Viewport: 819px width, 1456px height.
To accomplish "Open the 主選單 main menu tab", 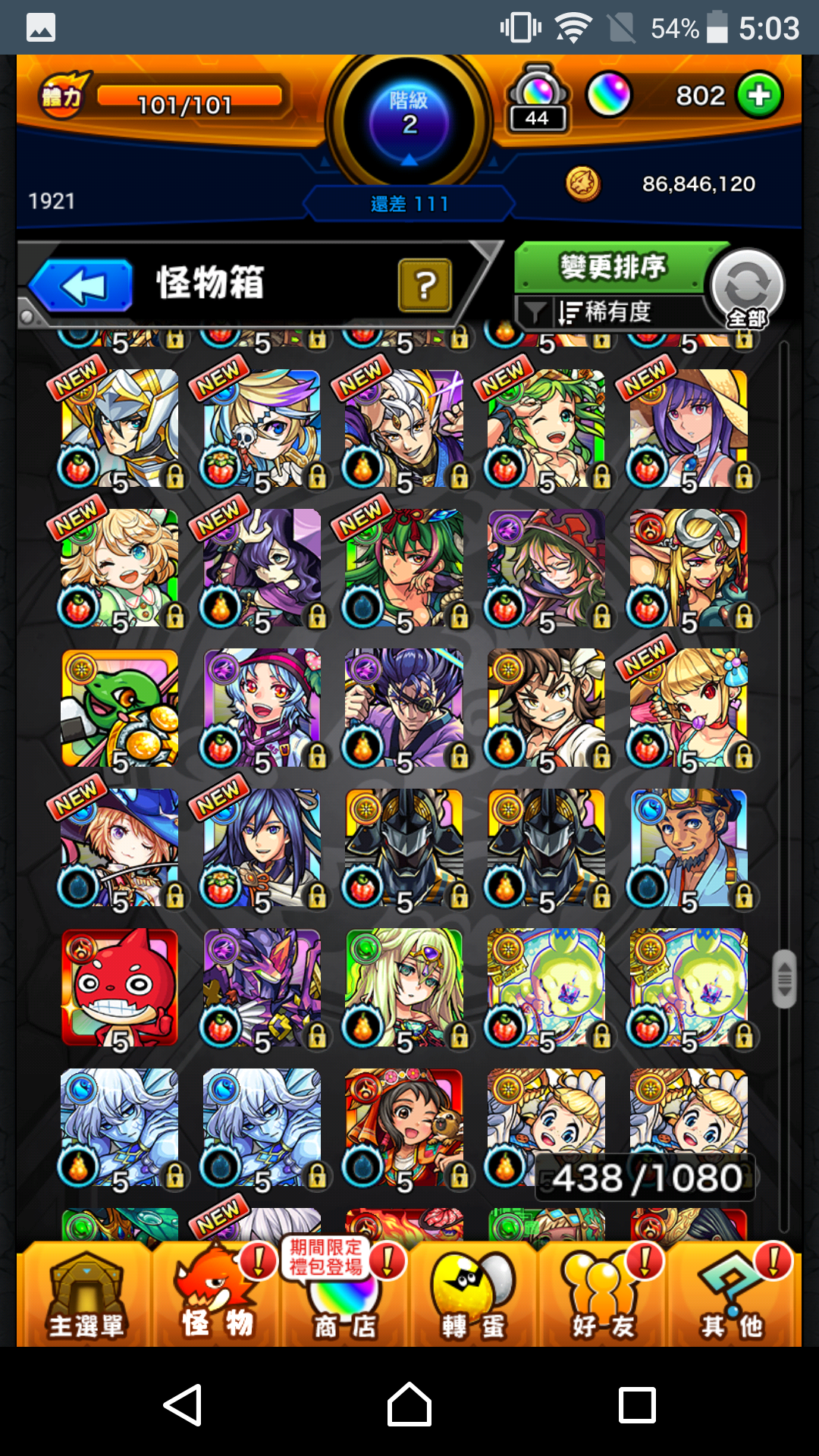I will [85, 1297].
